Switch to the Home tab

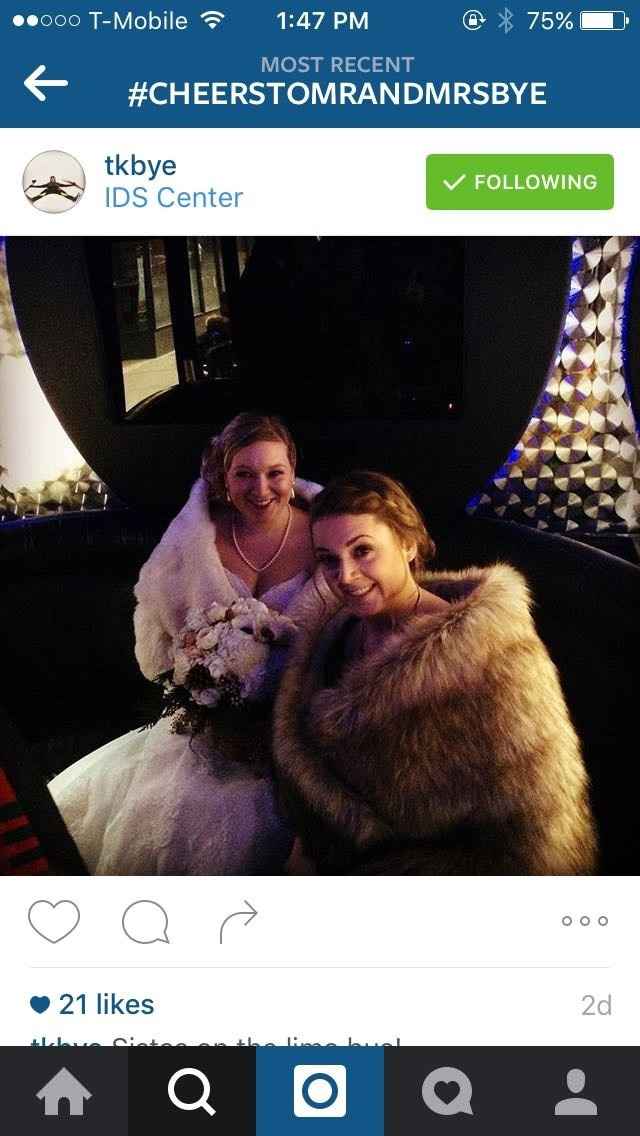coord(64,1091)
